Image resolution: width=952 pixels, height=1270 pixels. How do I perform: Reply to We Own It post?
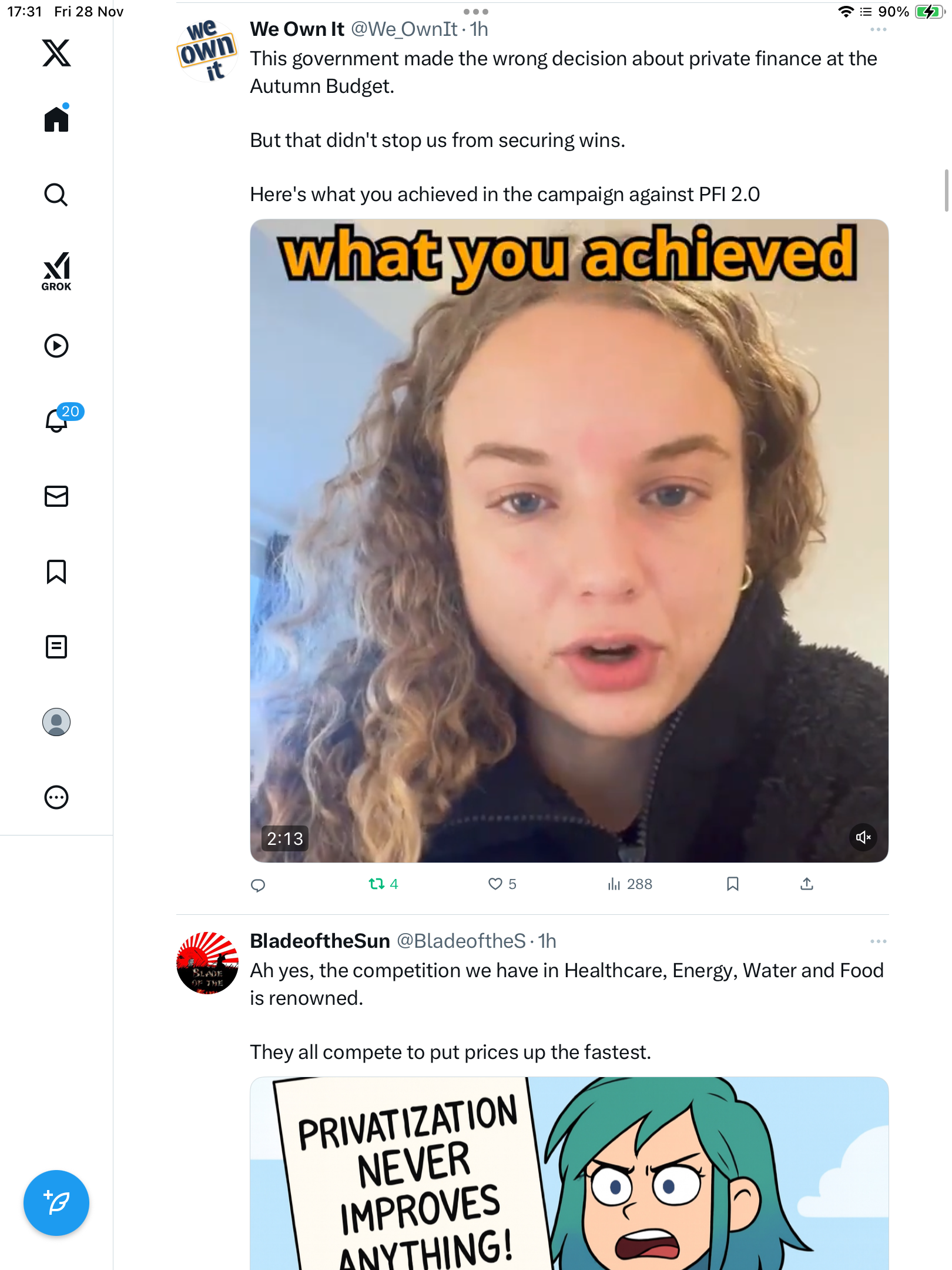tap(258, 885)
